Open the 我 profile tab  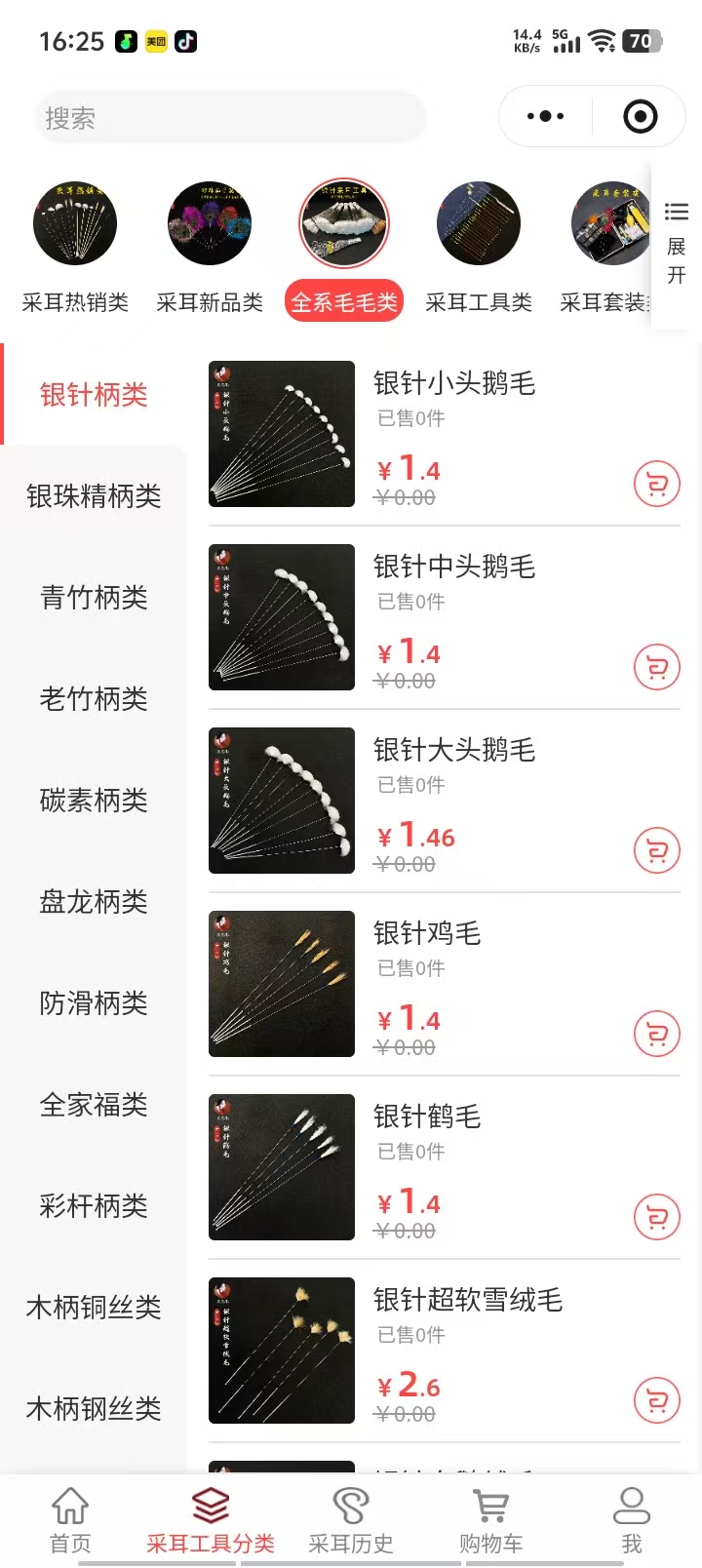click(x=632, y=1519)
